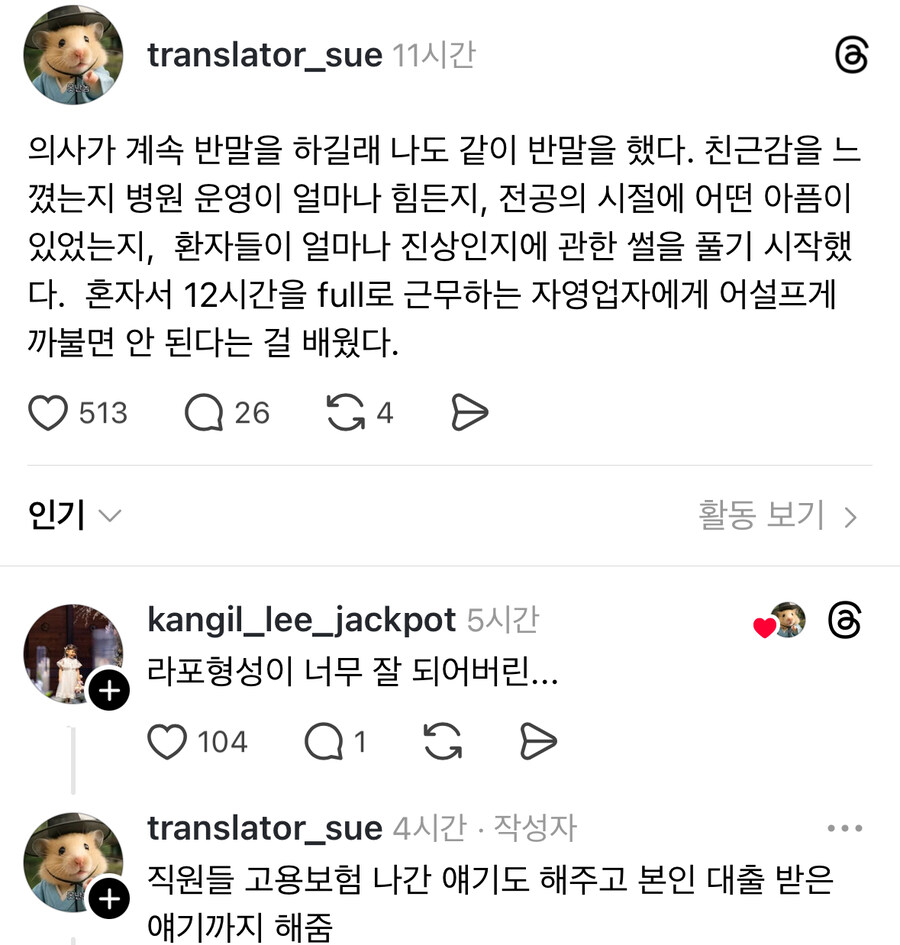This screenshot has width=900, height=945.
Task: Open 활동 보기 activity view
Action: coord(778,516)
